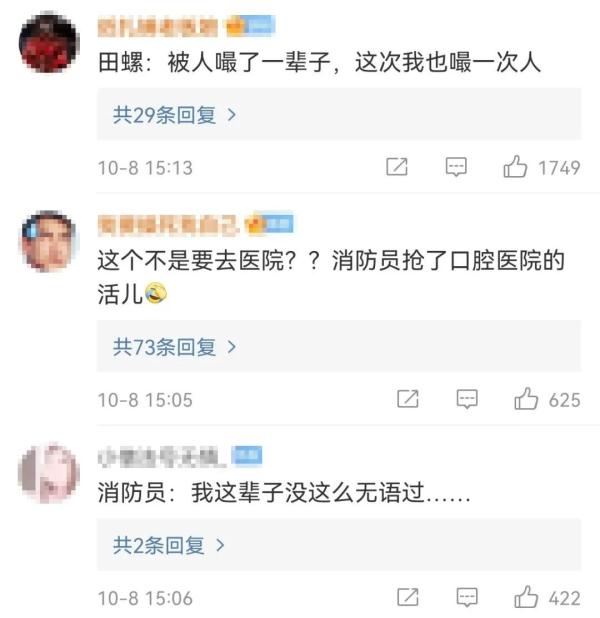Expand the 共73条回复 replies
Screen dimensions: 600x618
174,347
